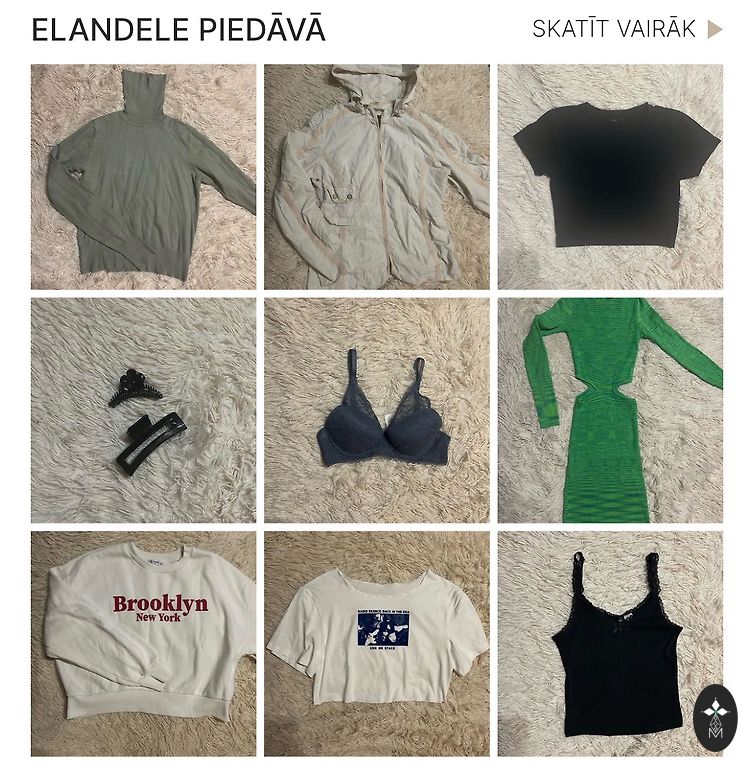Open the green cut-out dress listing
Viewport: 754px width, 768px height.
(x=610, y=410)
